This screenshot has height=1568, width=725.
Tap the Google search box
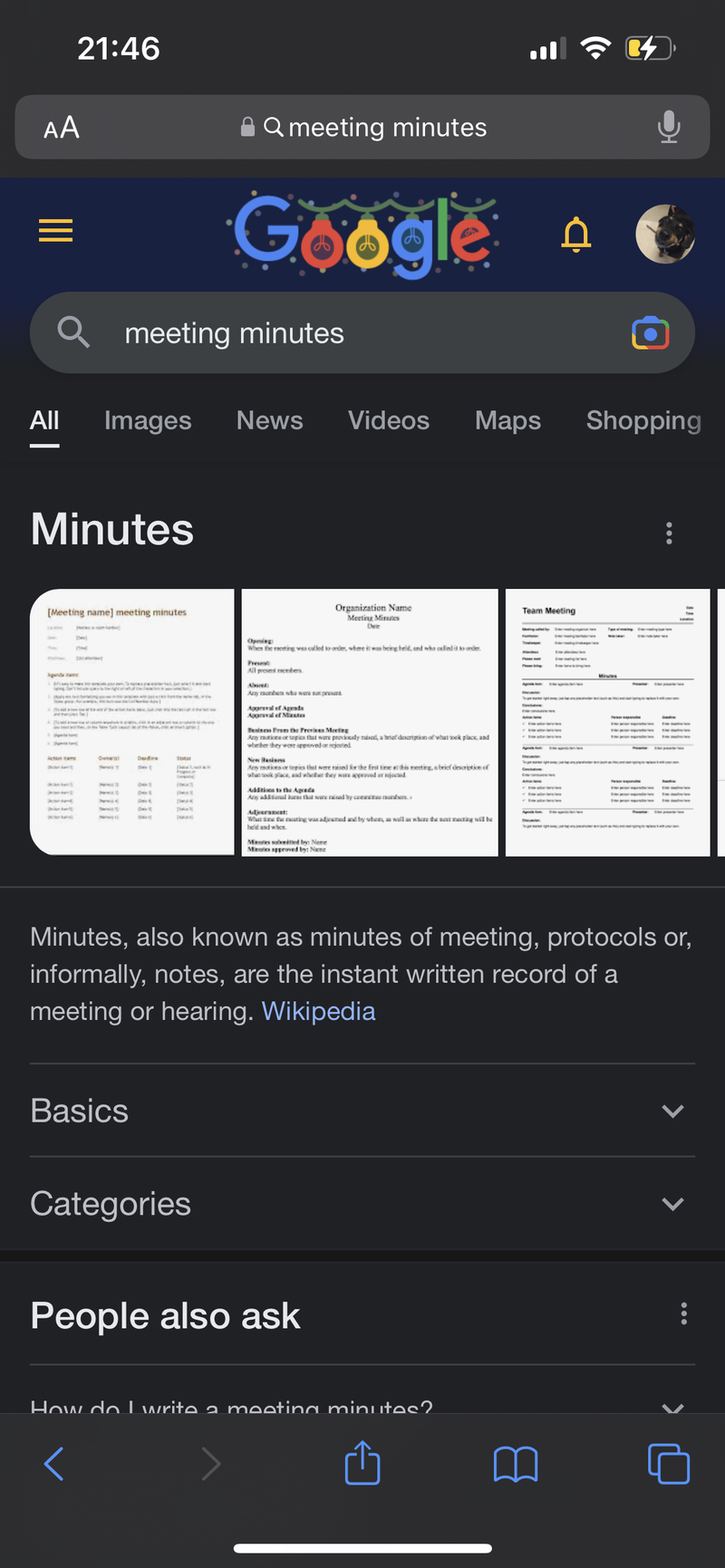(362, 332)
